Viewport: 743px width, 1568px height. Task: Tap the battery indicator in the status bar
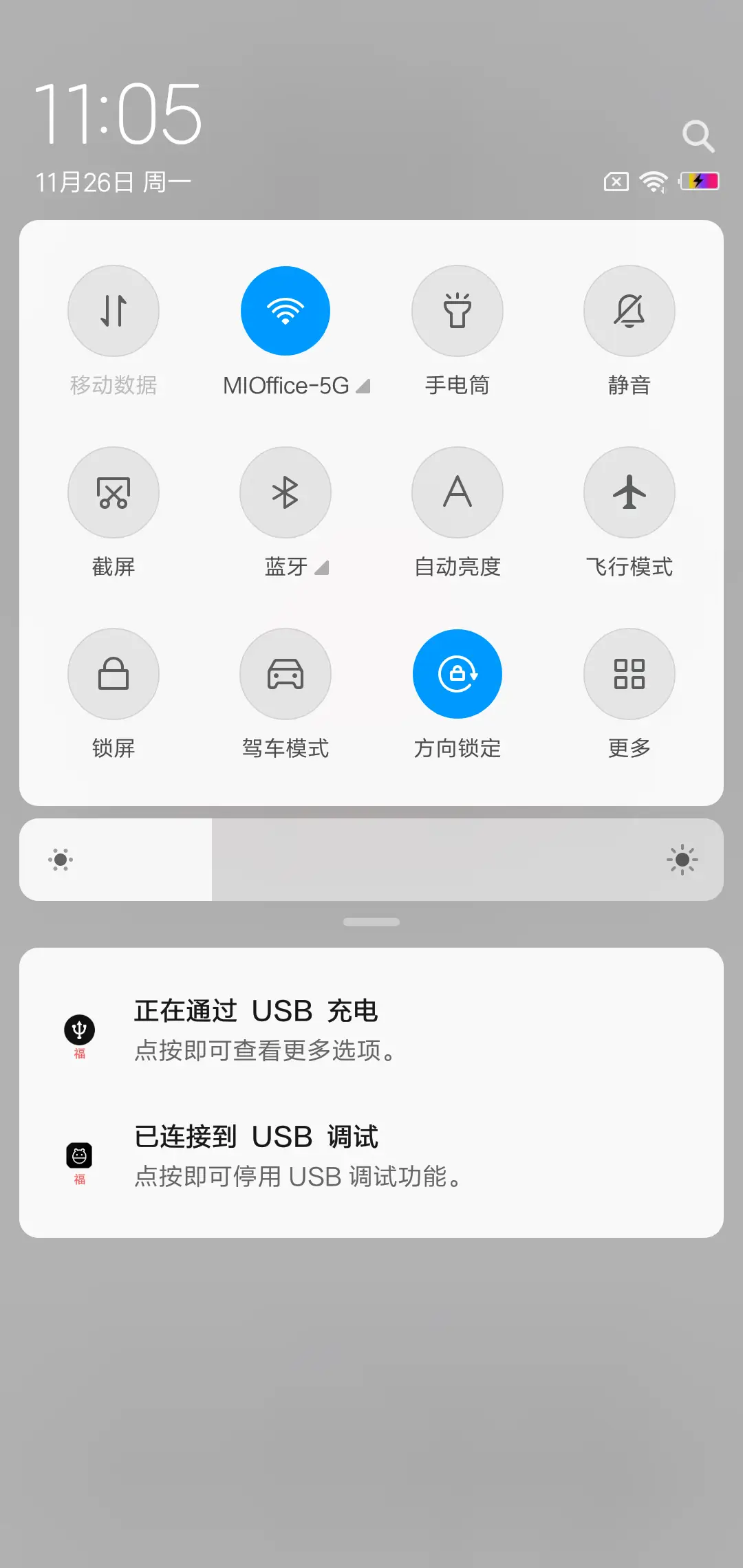(x=701, y=181)
